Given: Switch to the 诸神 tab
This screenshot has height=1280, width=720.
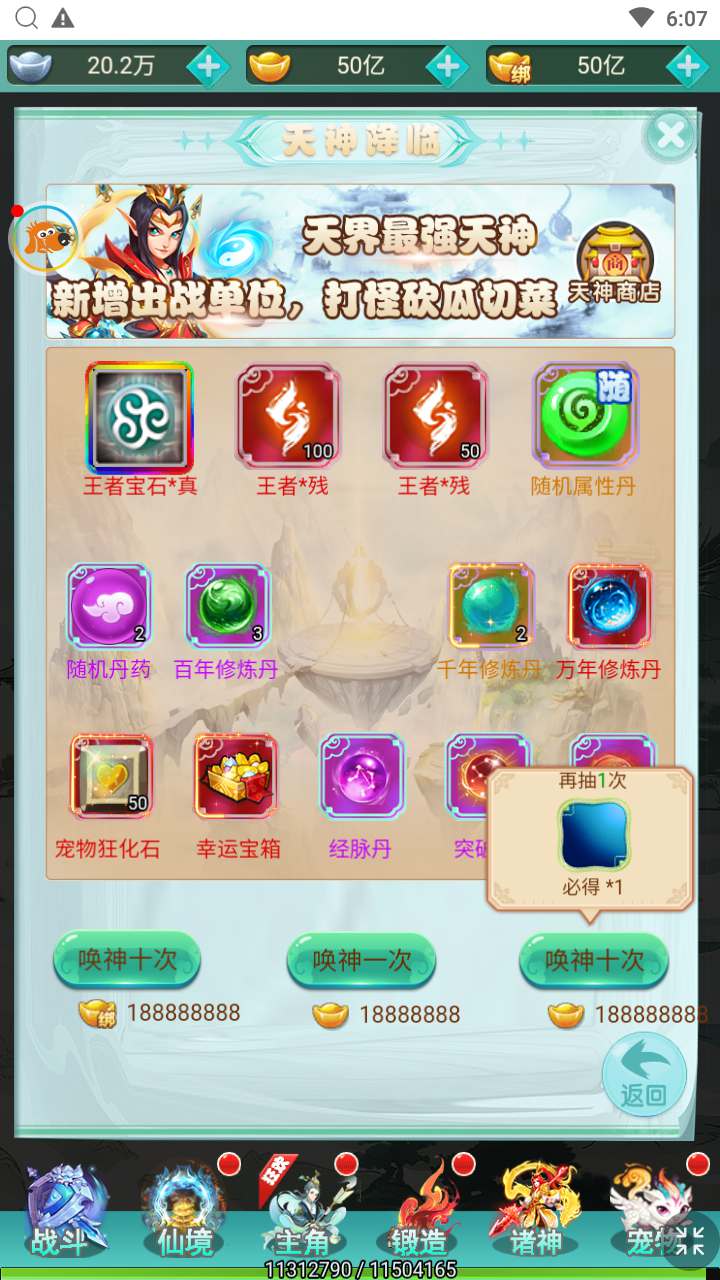Looking at the screenshot, I should point(537,1211).
